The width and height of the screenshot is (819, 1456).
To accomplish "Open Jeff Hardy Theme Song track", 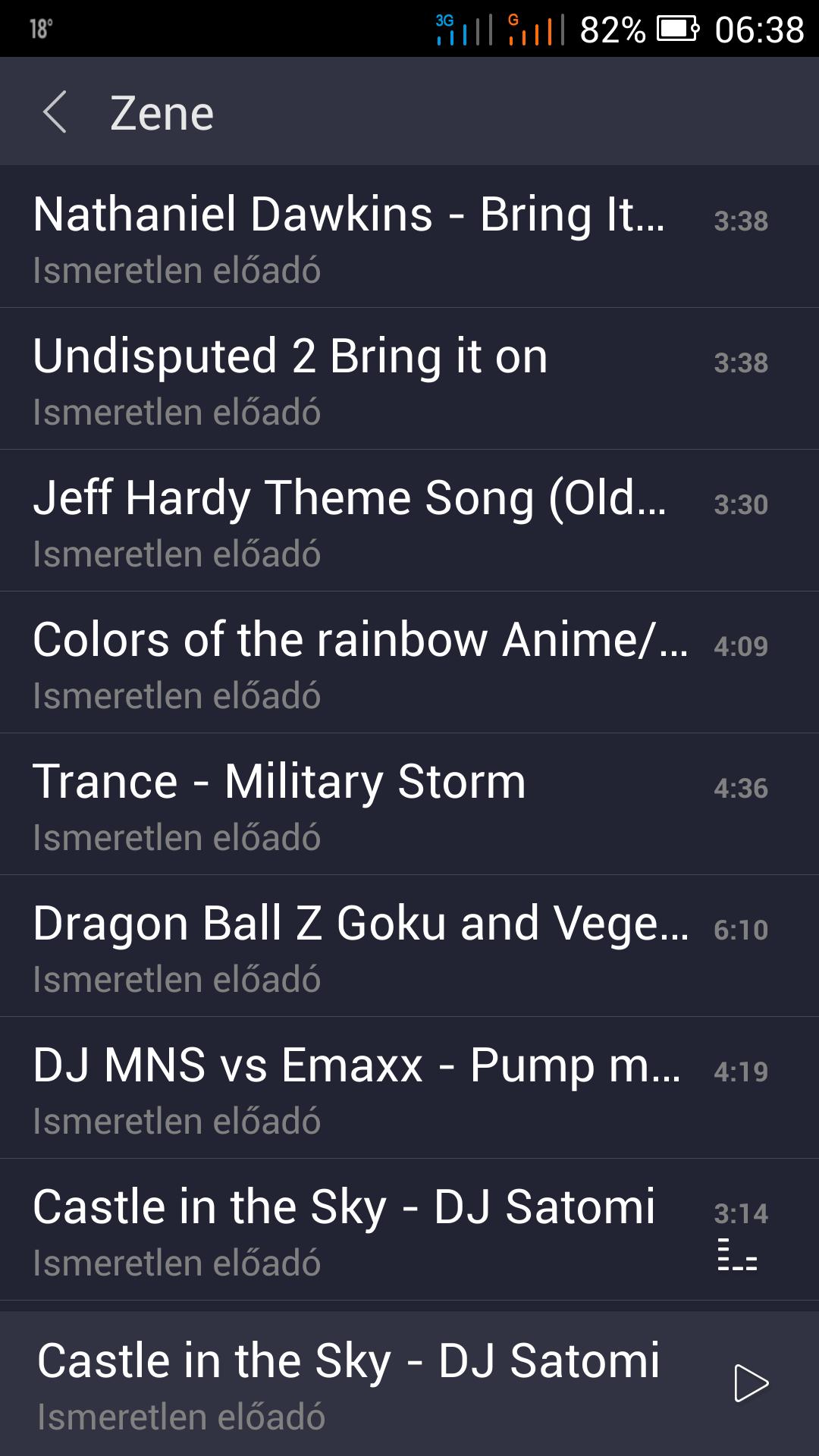I will pos(409,520).
